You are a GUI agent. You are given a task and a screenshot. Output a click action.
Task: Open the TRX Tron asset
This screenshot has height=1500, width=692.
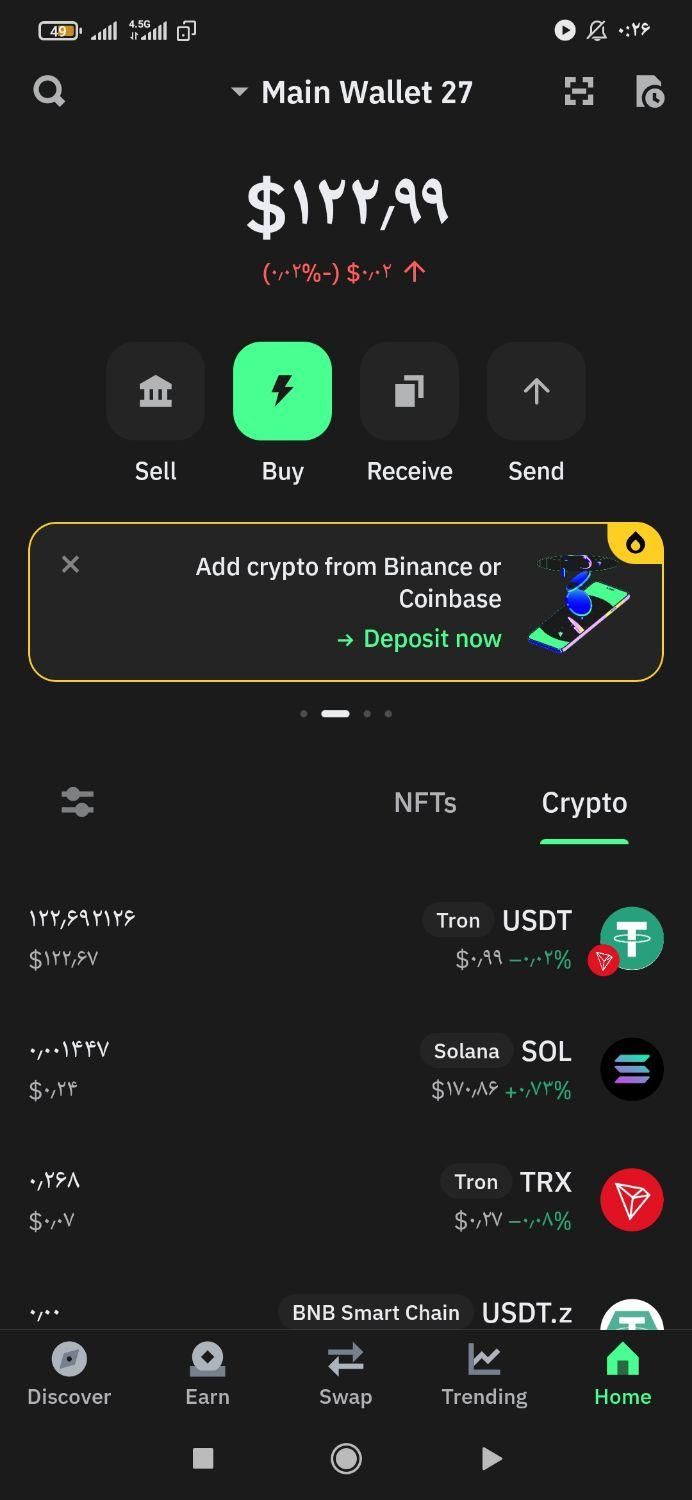346,1199
